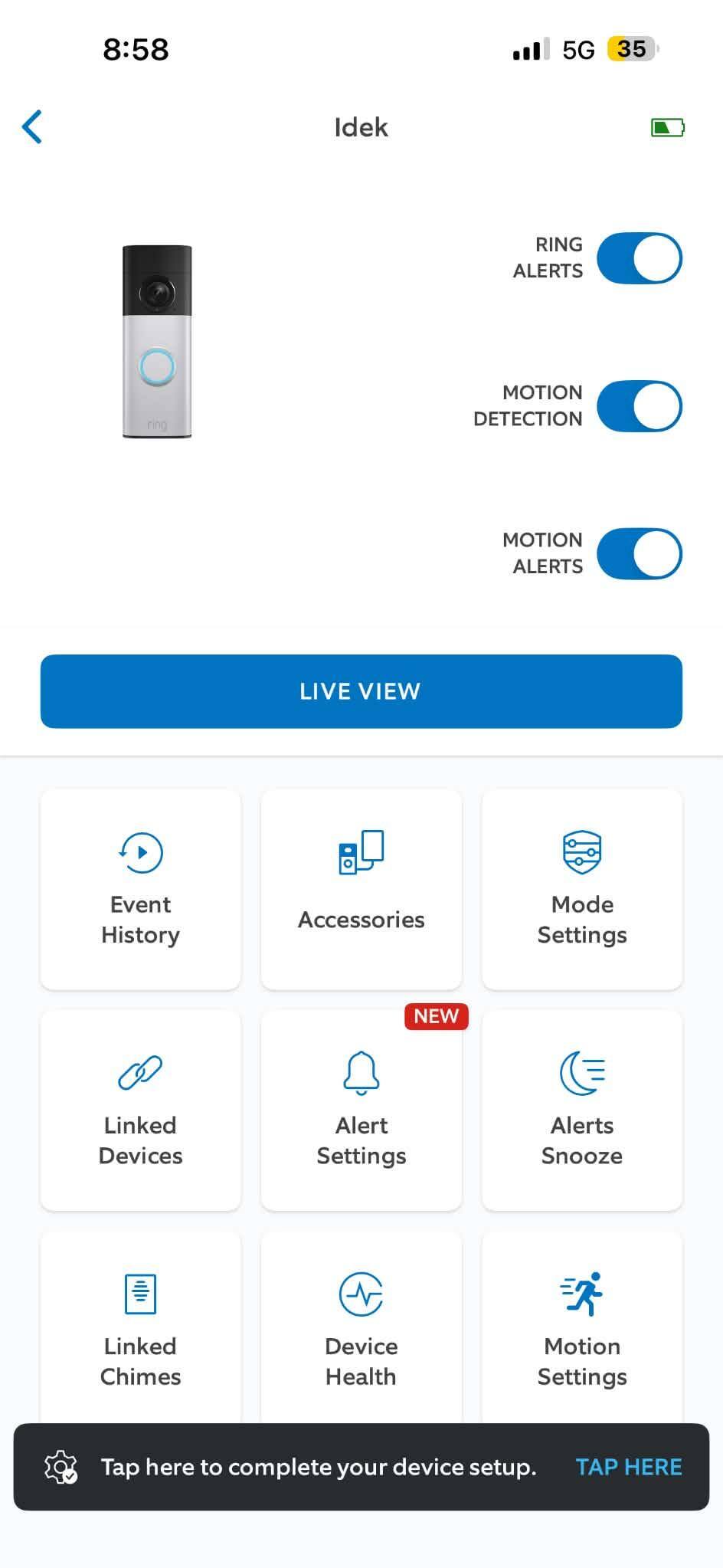The image size is (723, 1568).
Task: Open Mode Settings
Action: point(582,890)
